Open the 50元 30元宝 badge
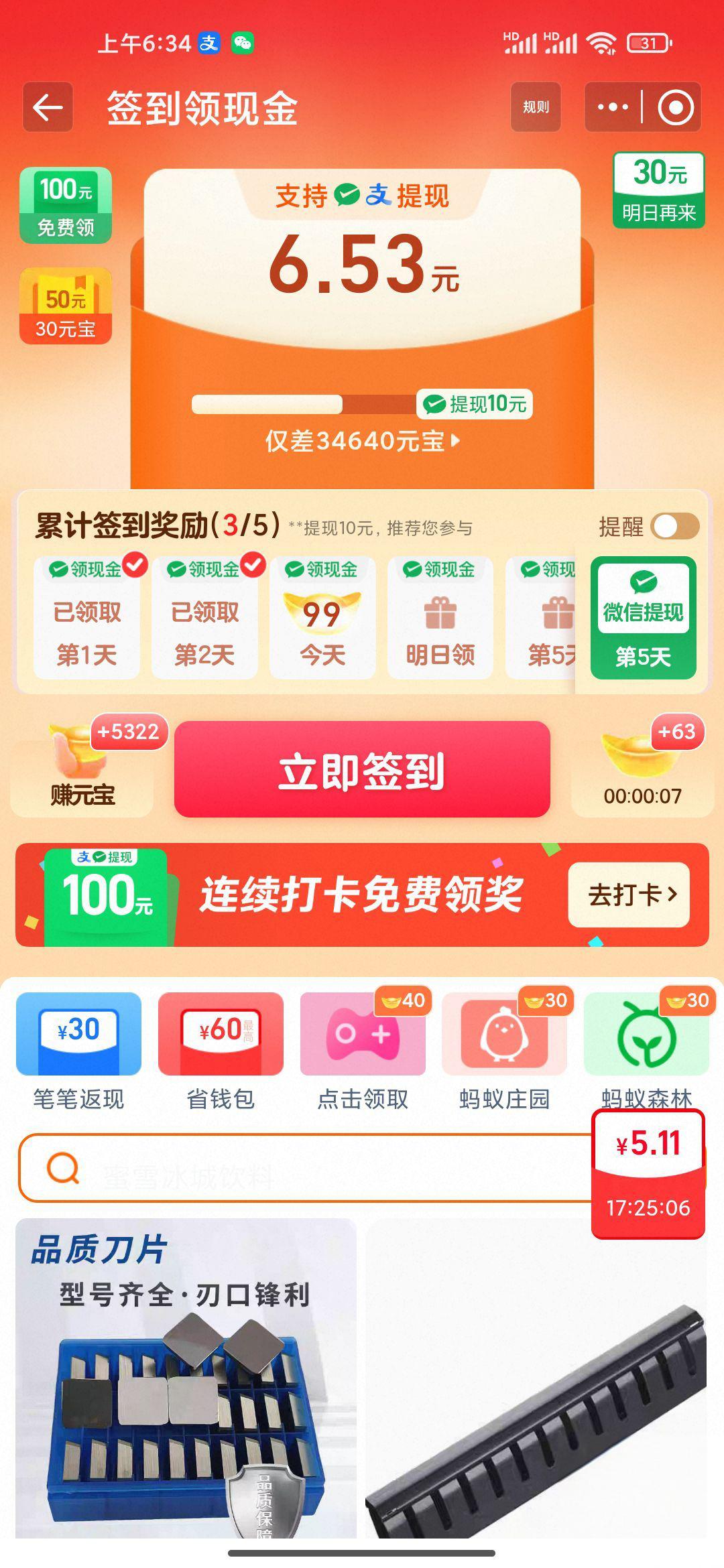Image resolution: width=724 pixels, height=1568 pixels. point(66,307)
